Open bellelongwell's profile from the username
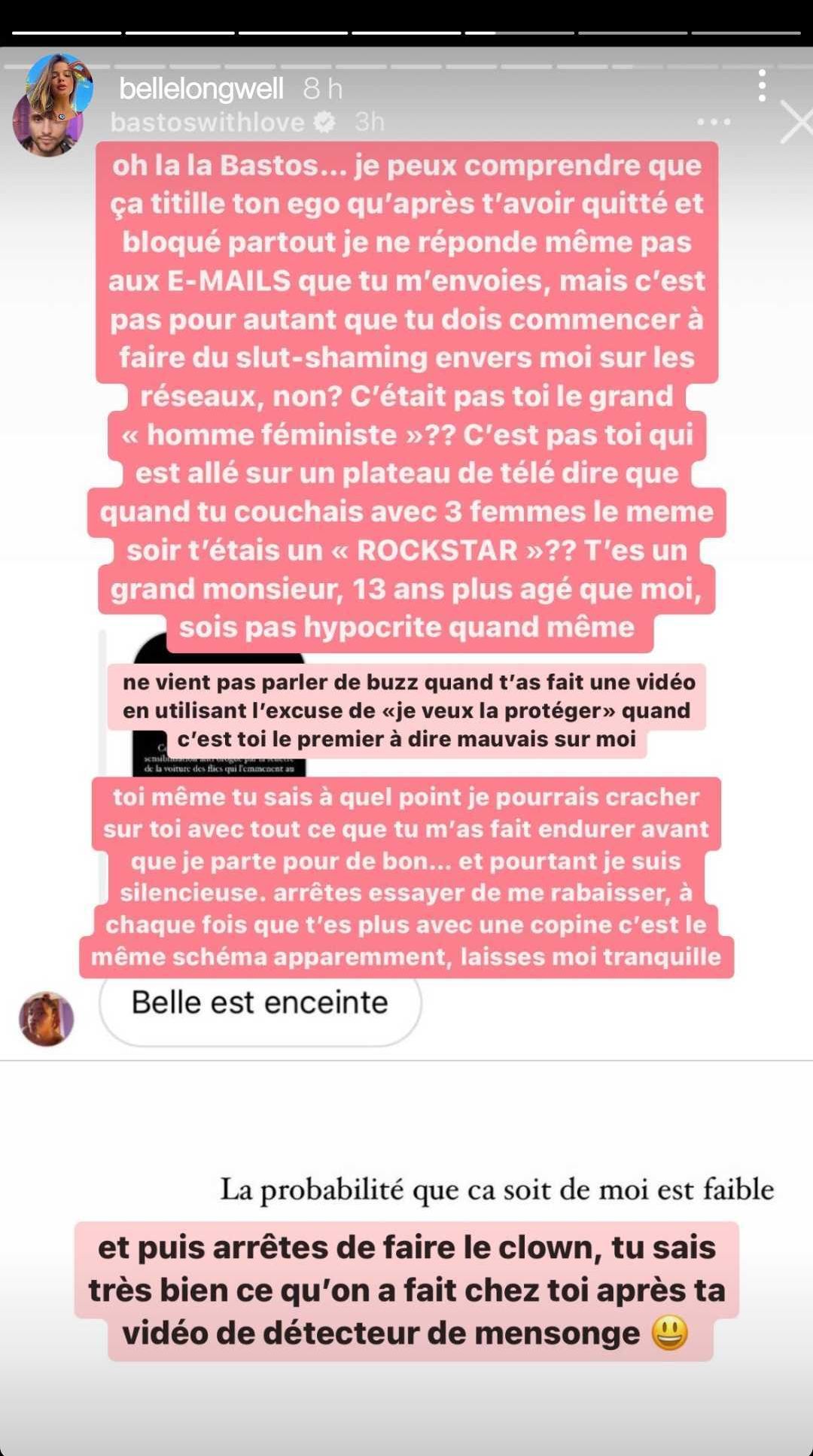Image resolution: width=813 pixels, height=1456 pixels. pyautogui.click(x=201, y=90)
